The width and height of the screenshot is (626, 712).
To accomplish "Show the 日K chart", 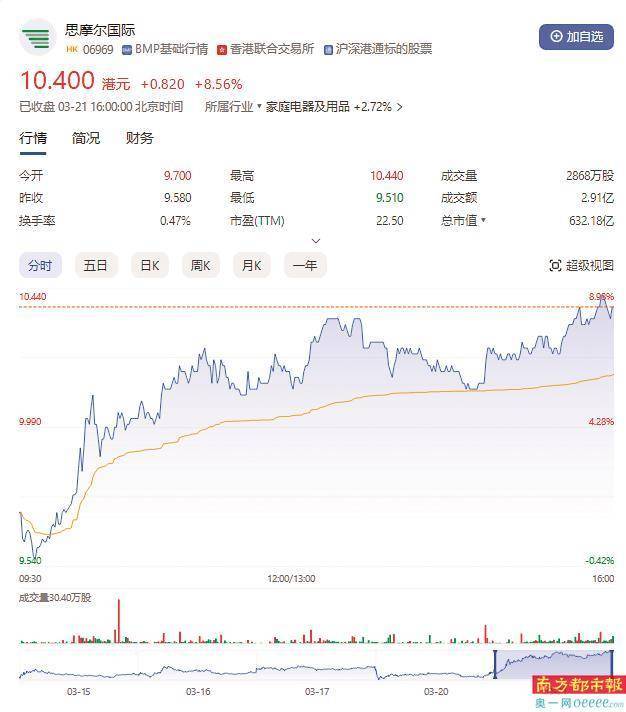I will pos(149,265).
